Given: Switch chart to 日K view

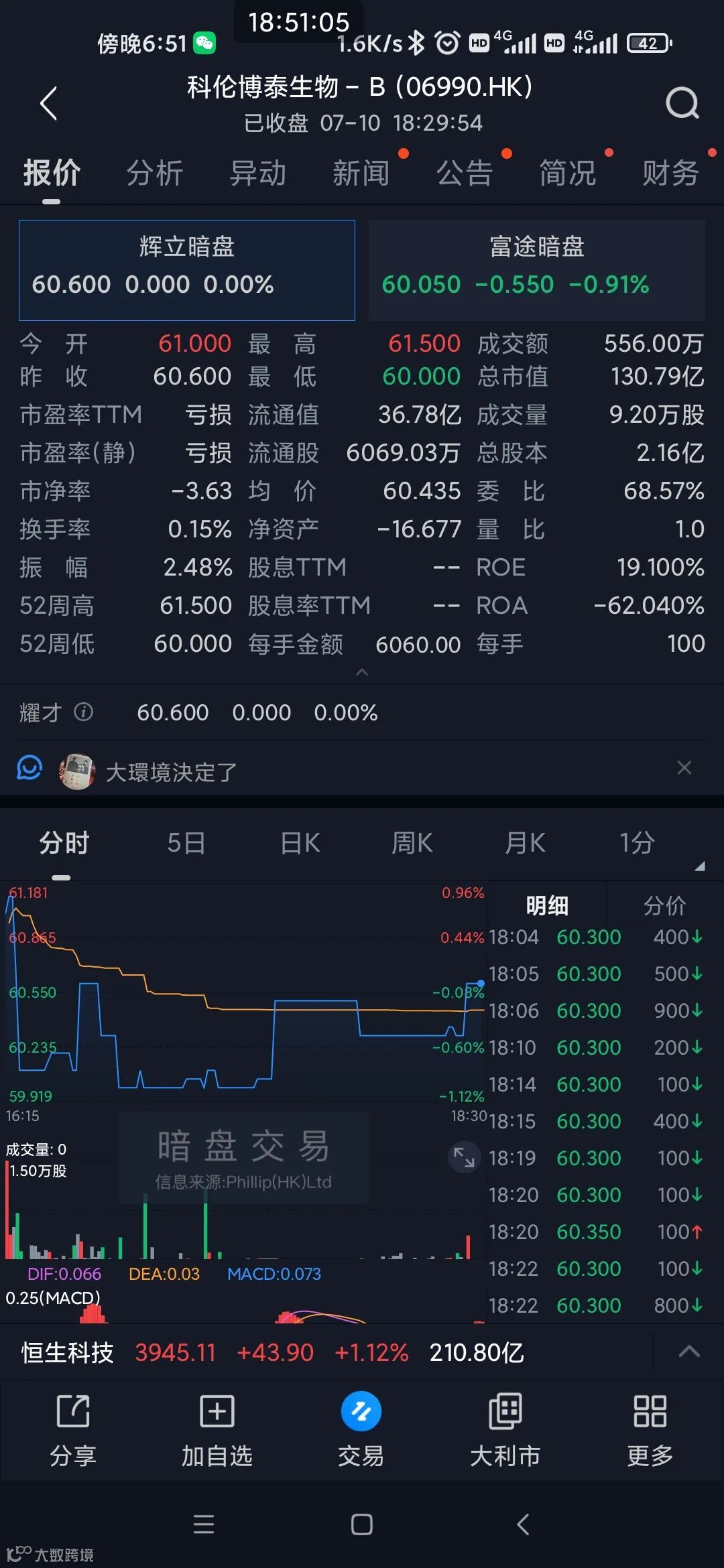Looking at the screenshot, I should tap(300, 843).
